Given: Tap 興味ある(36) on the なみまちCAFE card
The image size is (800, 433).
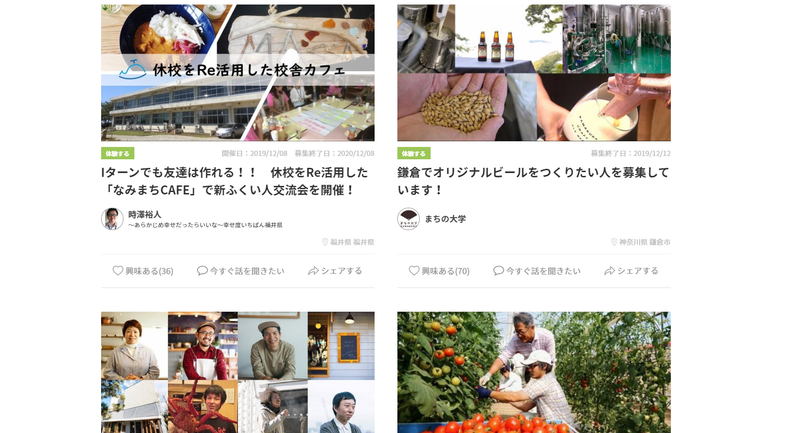Looking at the screenshot, I should (x=143, y=271).
